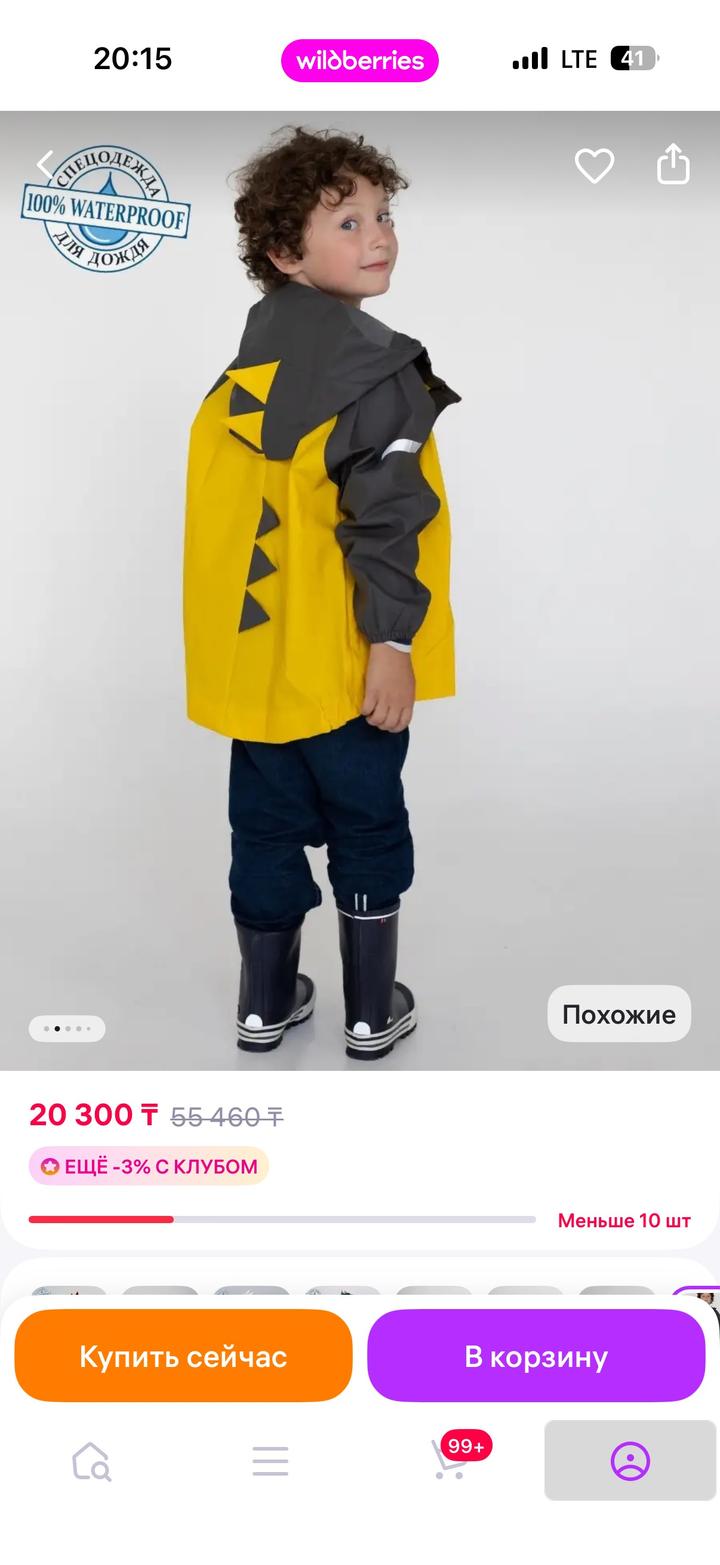Add the raincoat to favorites
Screen dimensions: 720x1565
tap(594, 165)
